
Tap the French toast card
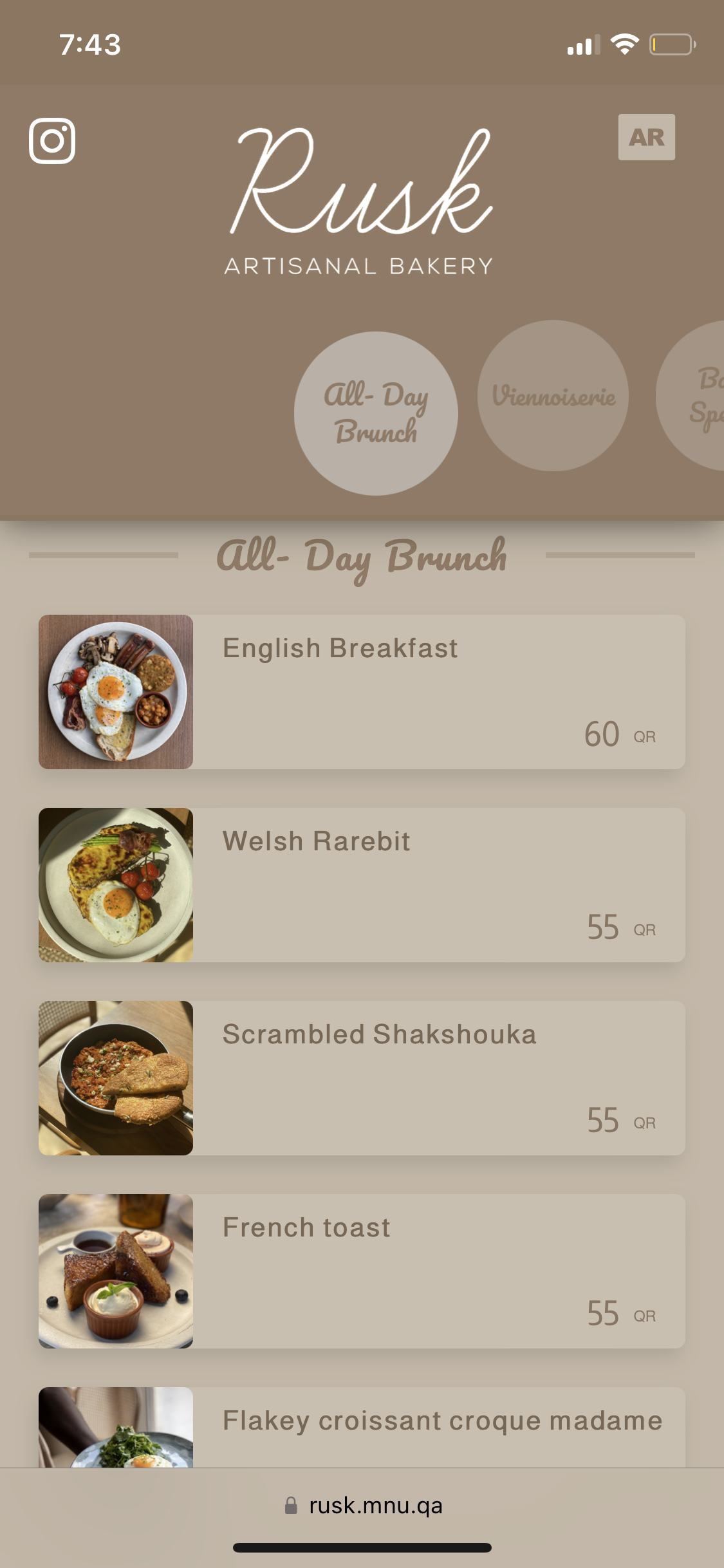point(362,1271)
